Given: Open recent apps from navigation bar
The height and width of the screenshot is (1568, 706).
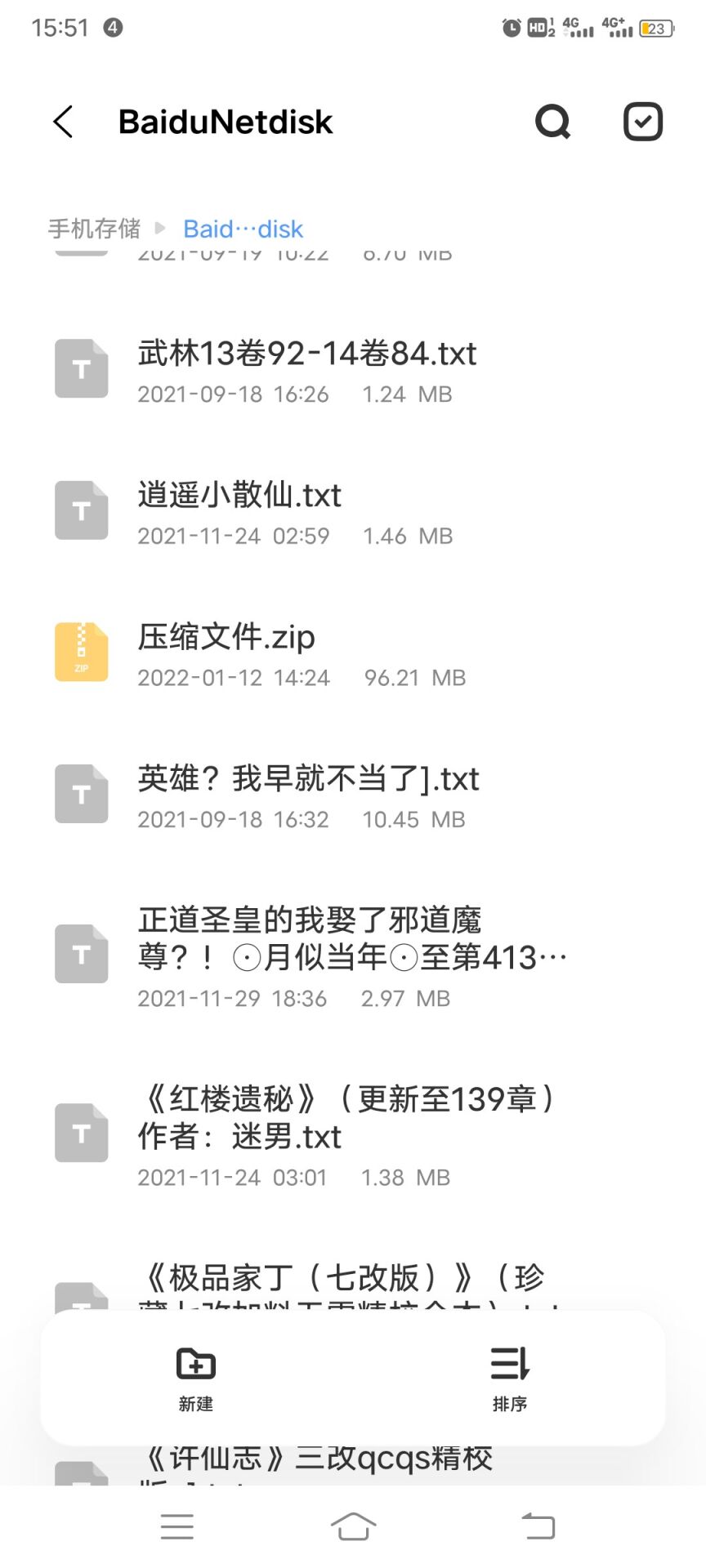Looking at the screenshot, I should (x=177, y=1526).
